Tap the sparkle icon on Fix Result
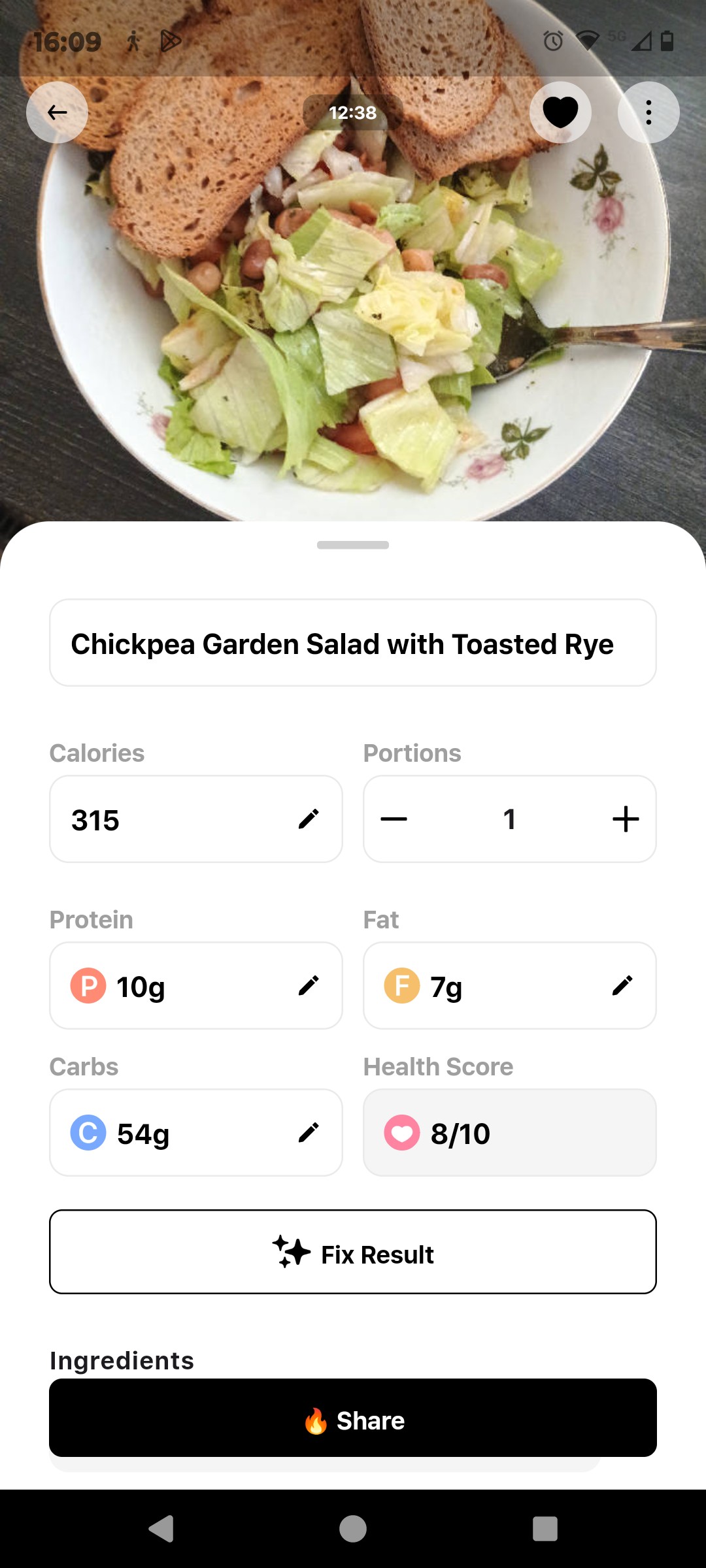 pyautogui.click(x=292, y=1252)
